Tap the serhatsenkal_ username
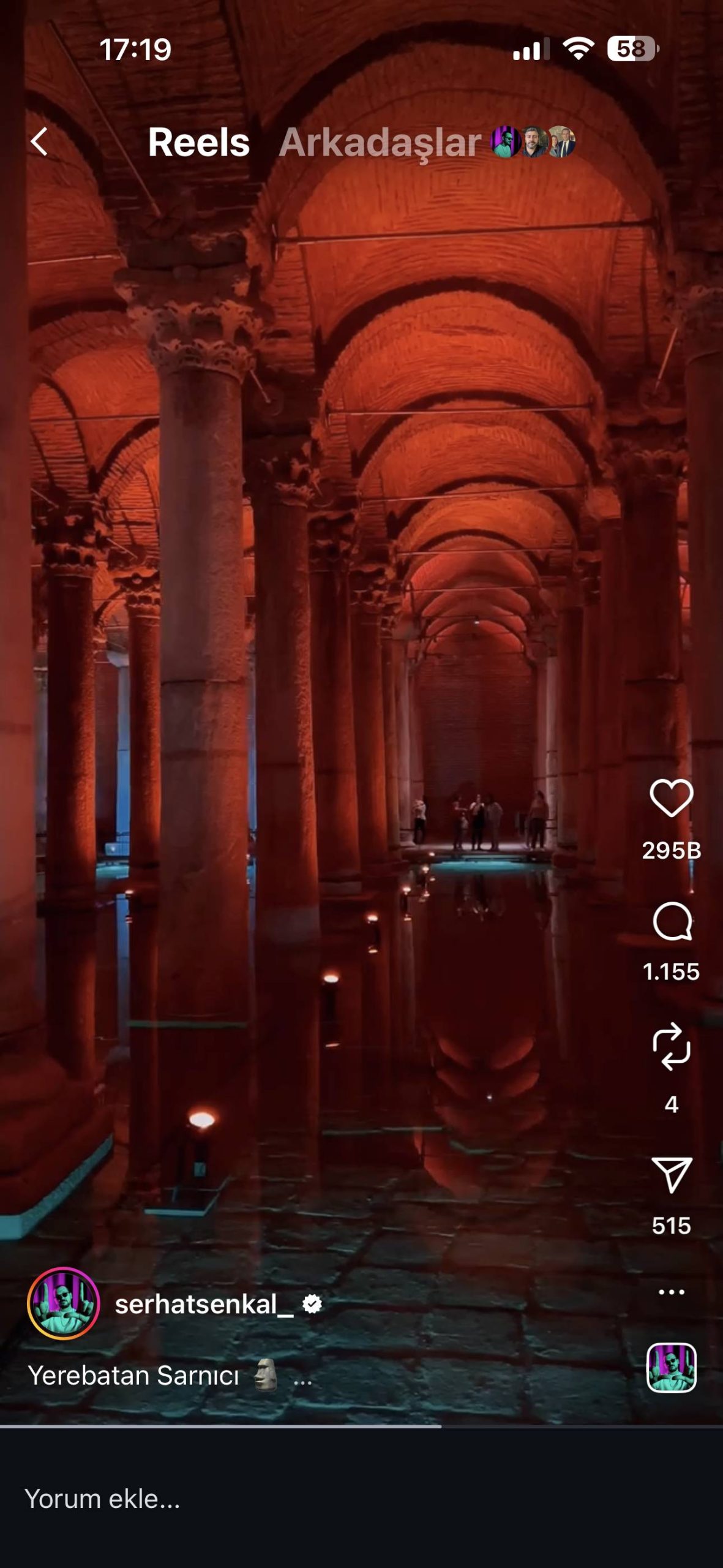Image resolution: width=723 pixels, height=1568 pixels. point(203,1305)
